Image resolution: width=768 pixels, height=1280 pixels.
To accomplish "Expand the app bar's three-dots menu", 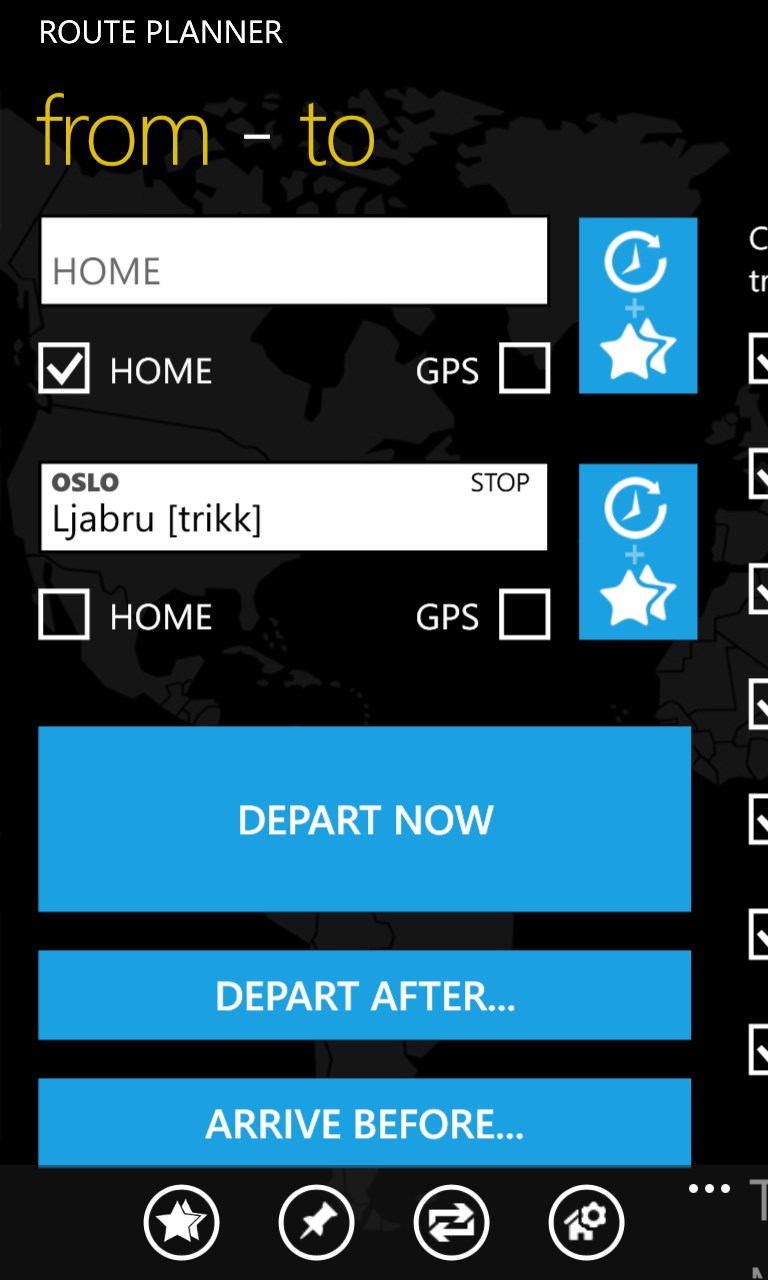I will [710, 1189].
